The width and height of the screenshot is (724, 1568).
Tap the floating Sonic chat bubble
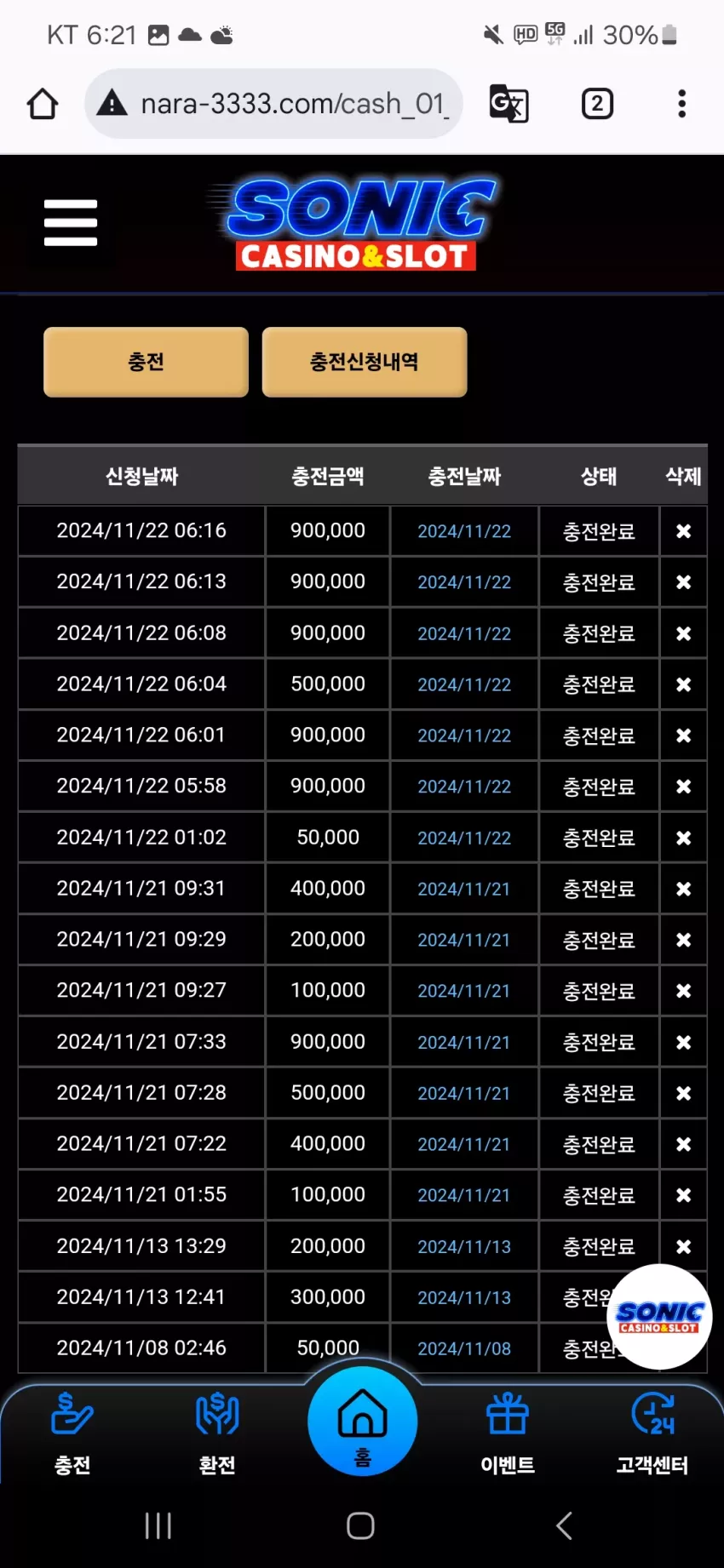(659, 1317)
